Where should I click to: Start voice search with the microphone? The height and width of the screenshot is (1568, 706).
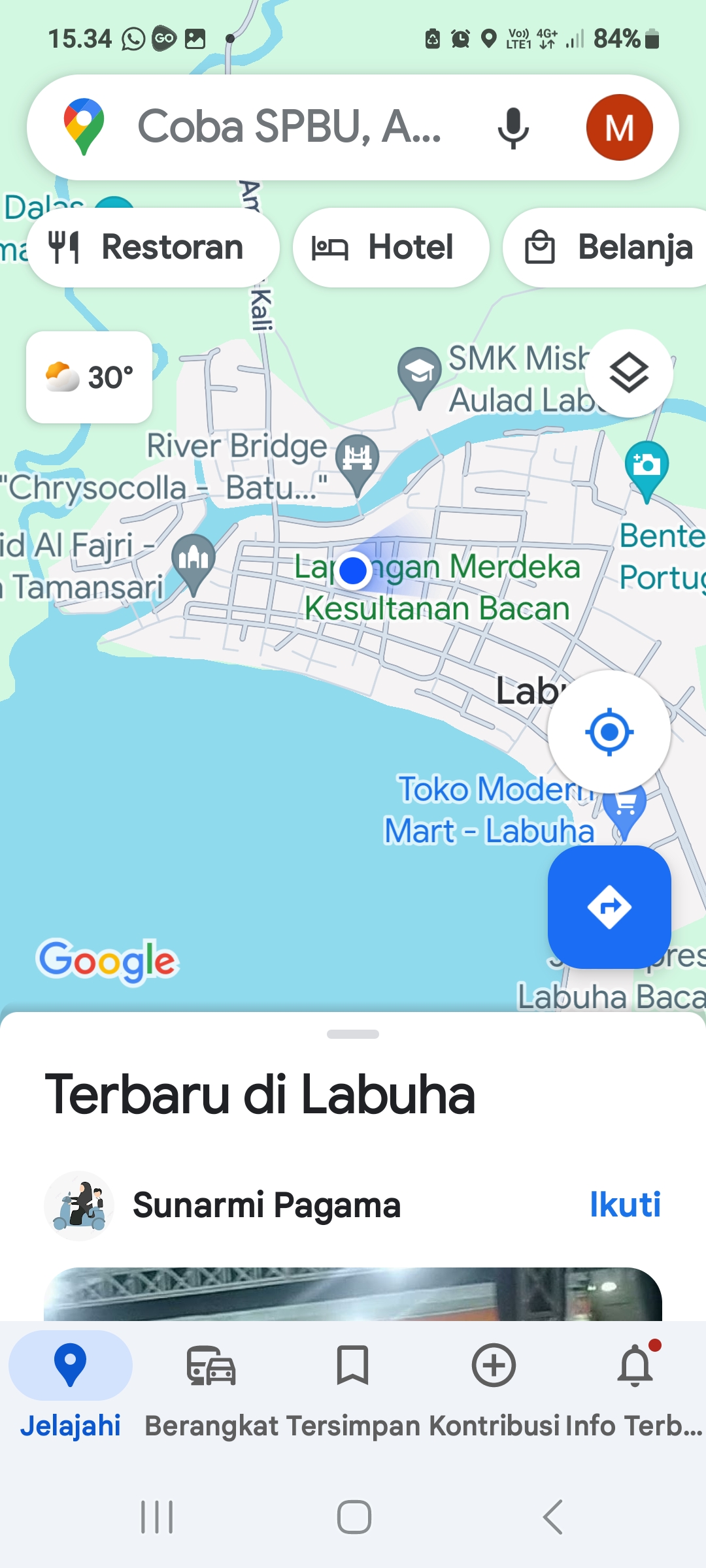tap(513, 127)
